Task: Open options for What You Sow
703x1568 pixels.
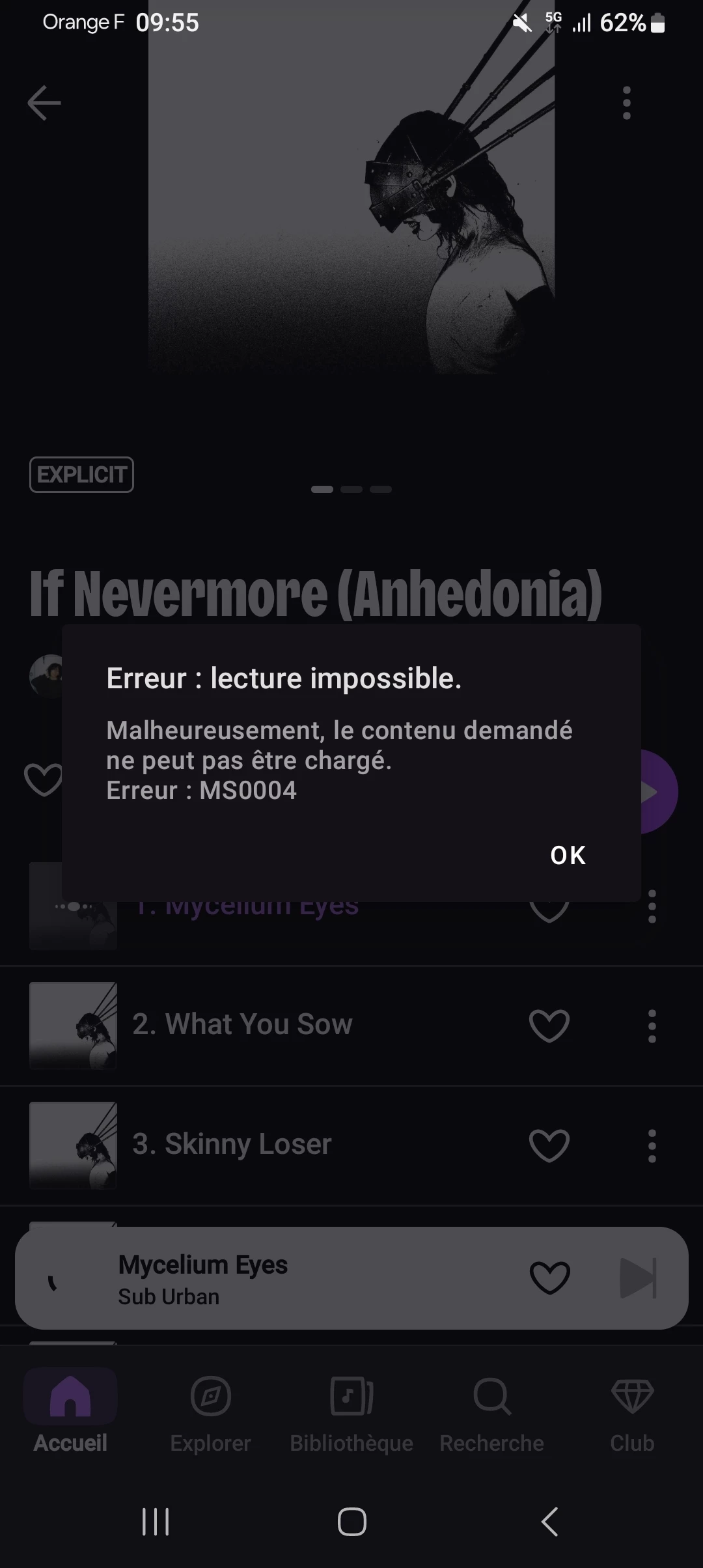Action: (x=652, y=1026)
